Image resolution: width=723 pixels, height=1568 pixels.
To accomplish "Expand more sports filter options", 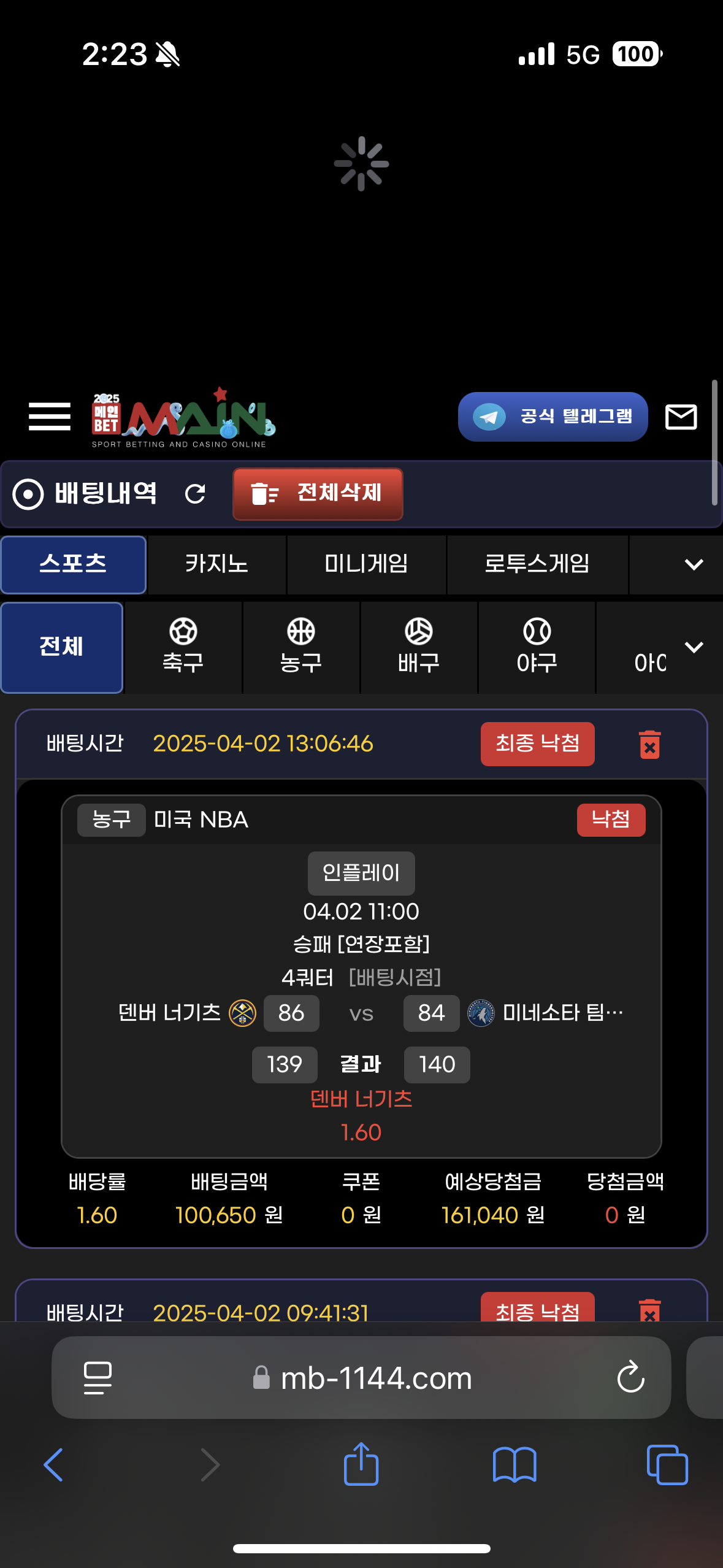I will [694, 647].
